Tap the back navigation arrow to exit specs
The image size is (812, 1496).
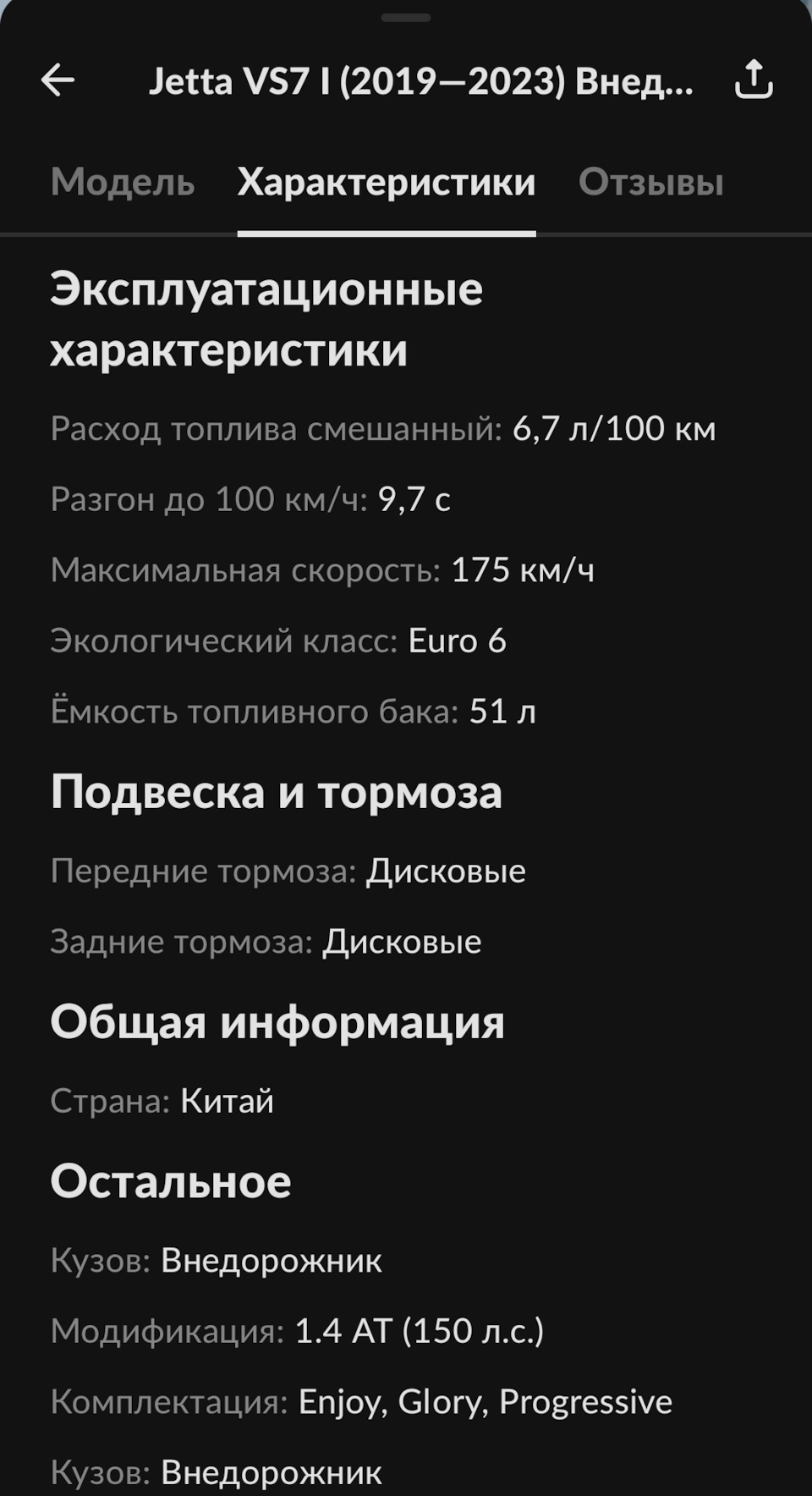pyautogui.click(x=57, y=81)
